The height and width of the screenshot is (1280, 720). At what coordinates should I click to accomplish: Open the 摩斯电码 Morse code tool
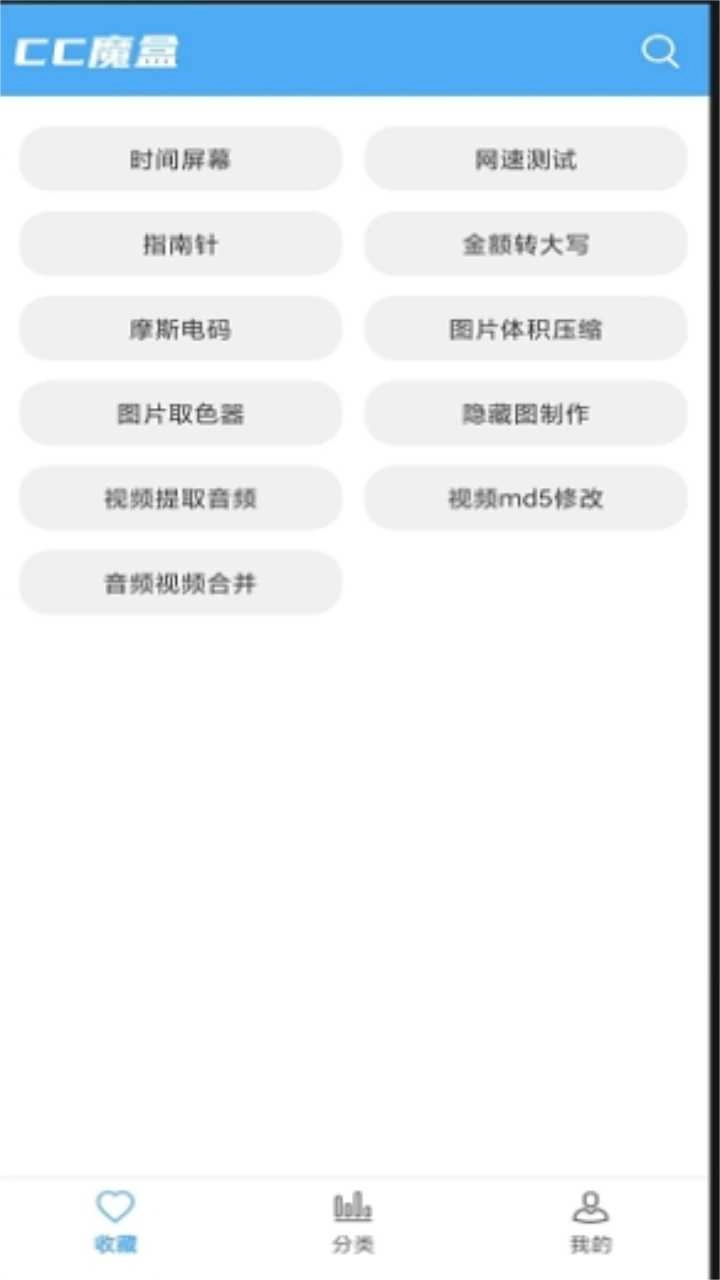coord(180,329)
